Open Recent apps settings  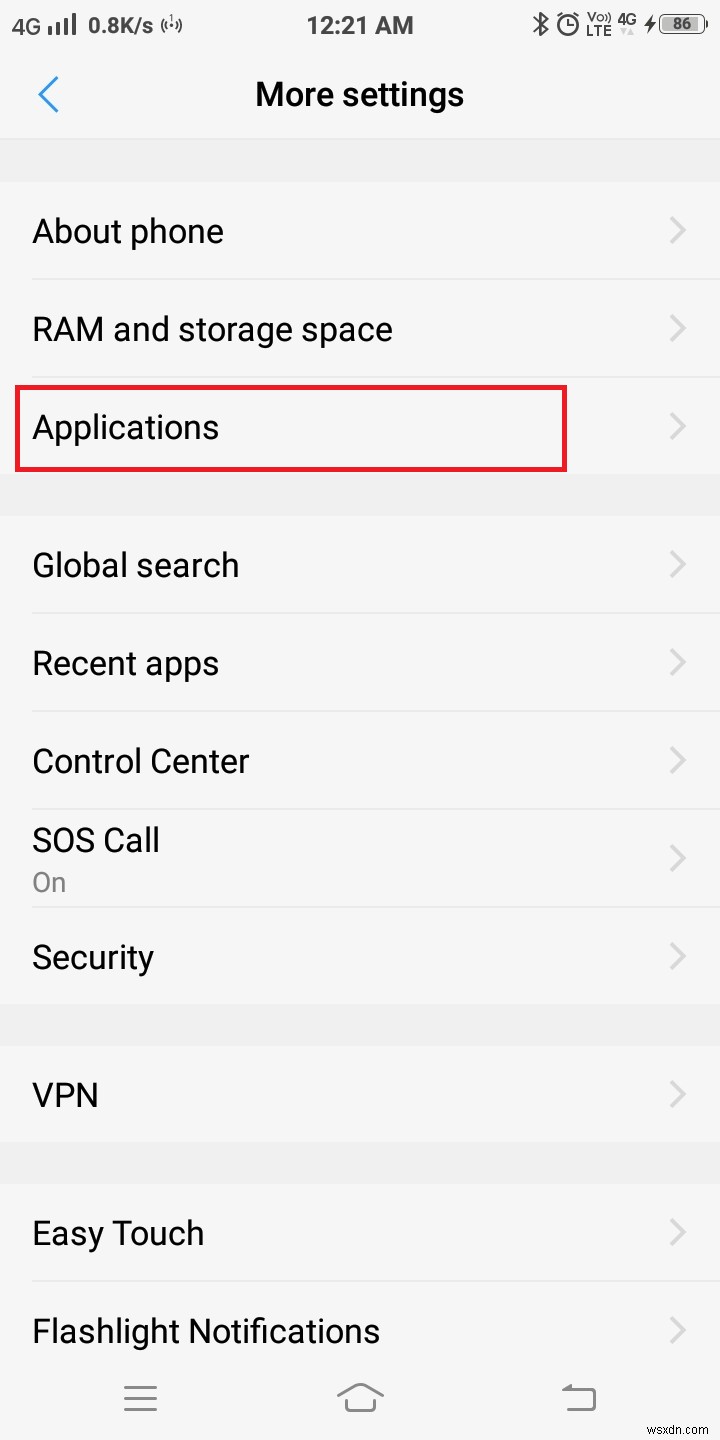[x=360, y=663]
